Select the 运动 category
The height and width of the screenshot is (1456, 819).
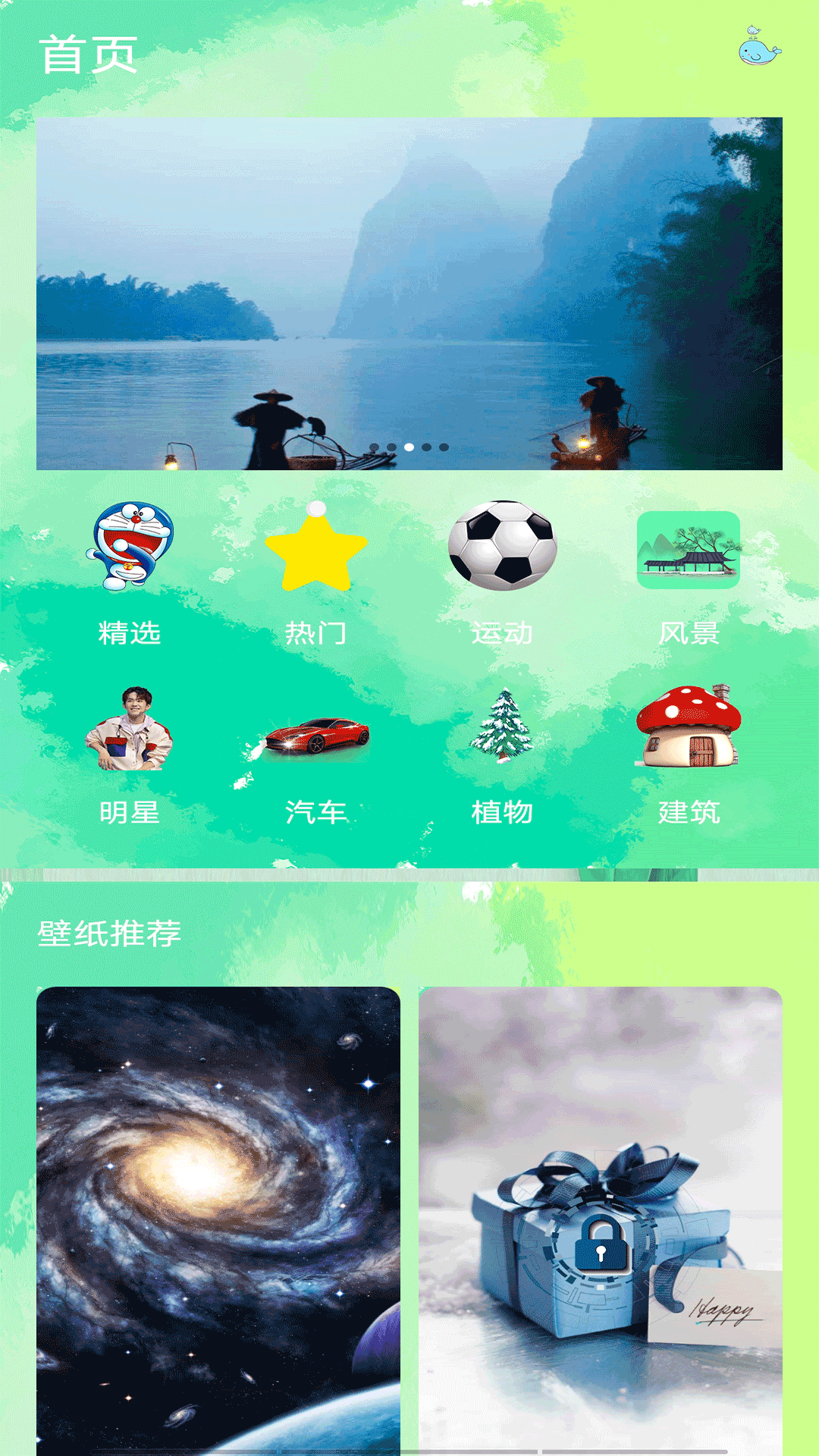click(503, 574)
